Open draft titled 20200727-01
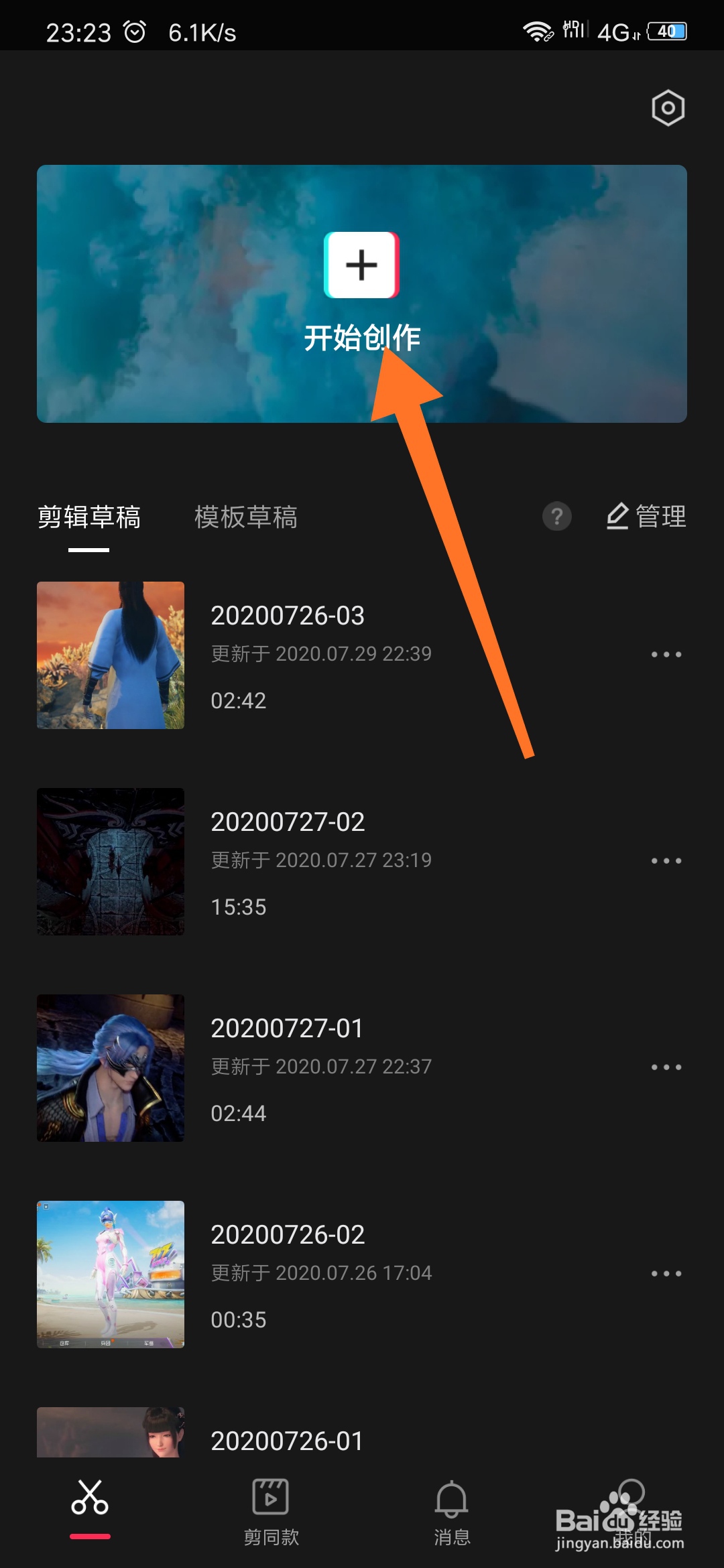The image size is (724, 1568). coord(288,1028)
